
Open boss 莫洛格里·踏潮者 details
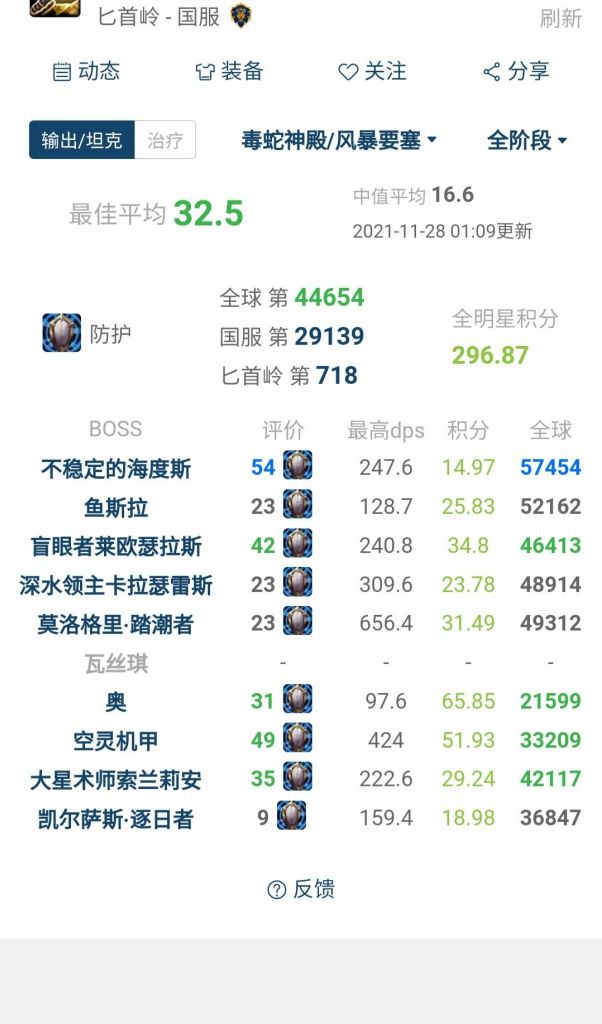click(116, 625)
